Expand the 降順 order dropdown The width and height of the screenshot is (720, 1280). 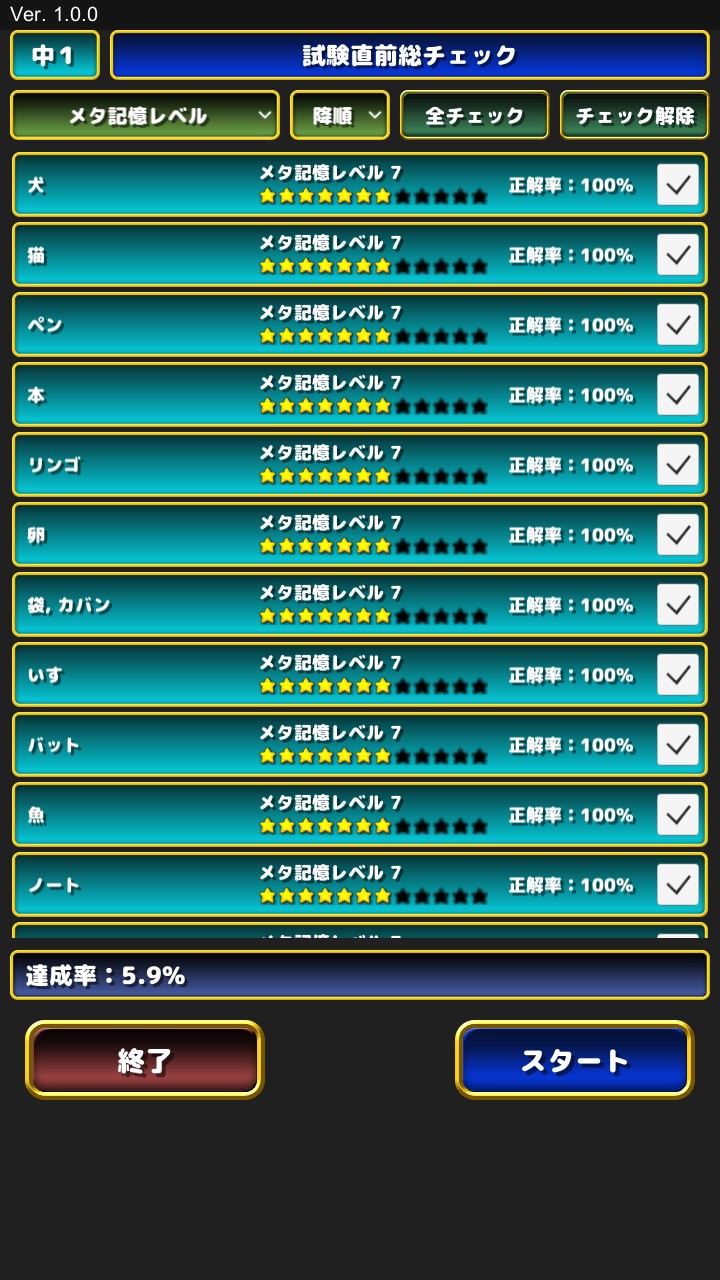(340, 115)
